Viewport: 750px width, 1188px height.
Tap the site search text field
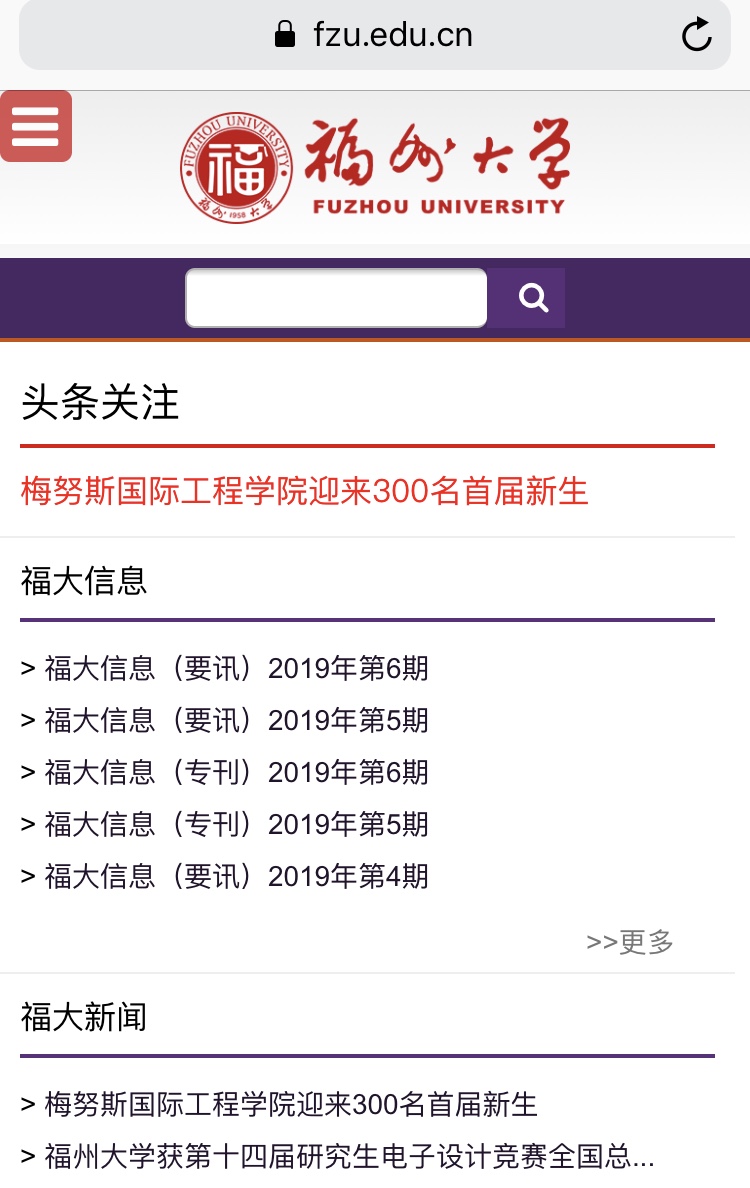coord(336,298)
